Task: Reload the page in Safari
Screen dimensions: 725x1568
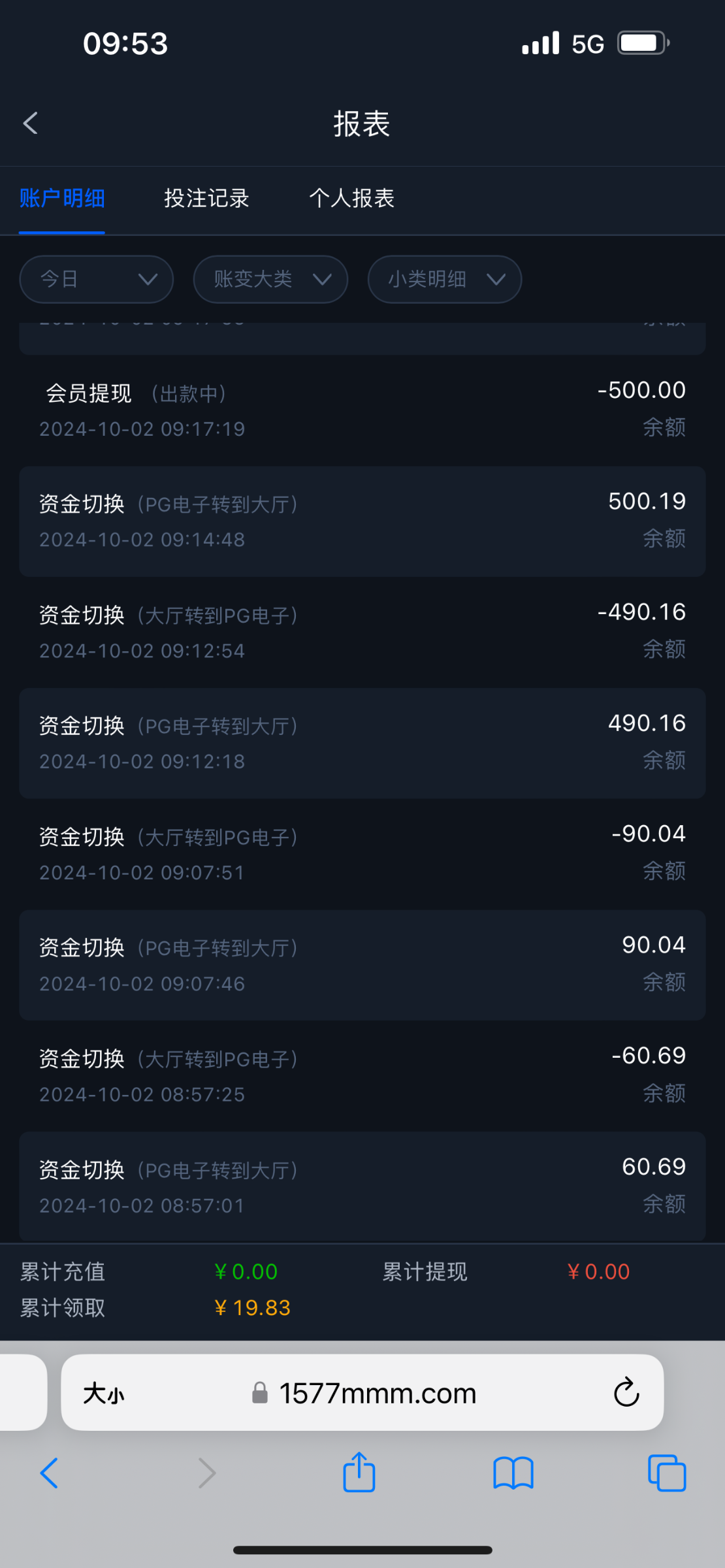Action: coord(626,1392)
